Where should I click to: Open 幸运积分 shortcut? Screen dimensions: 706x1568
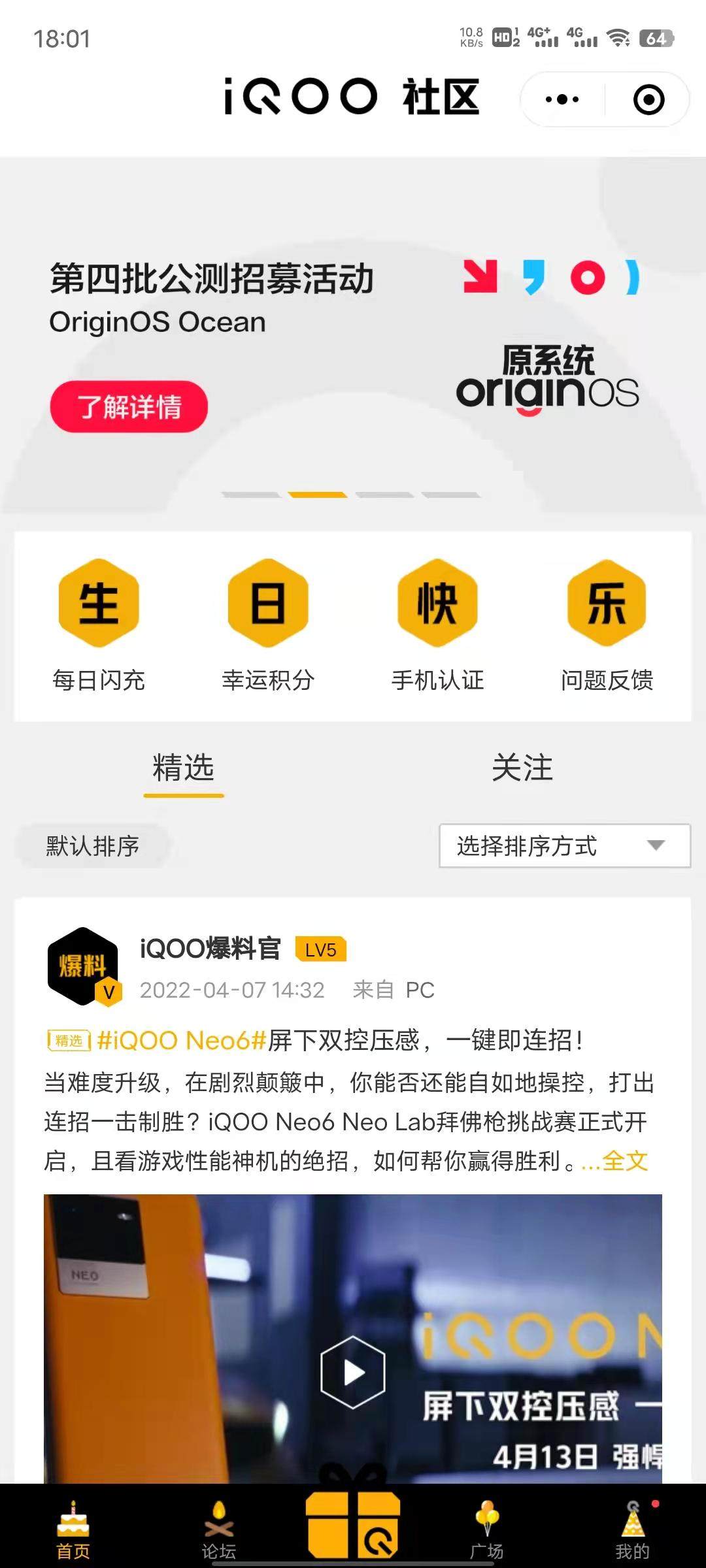click(268, 624)
